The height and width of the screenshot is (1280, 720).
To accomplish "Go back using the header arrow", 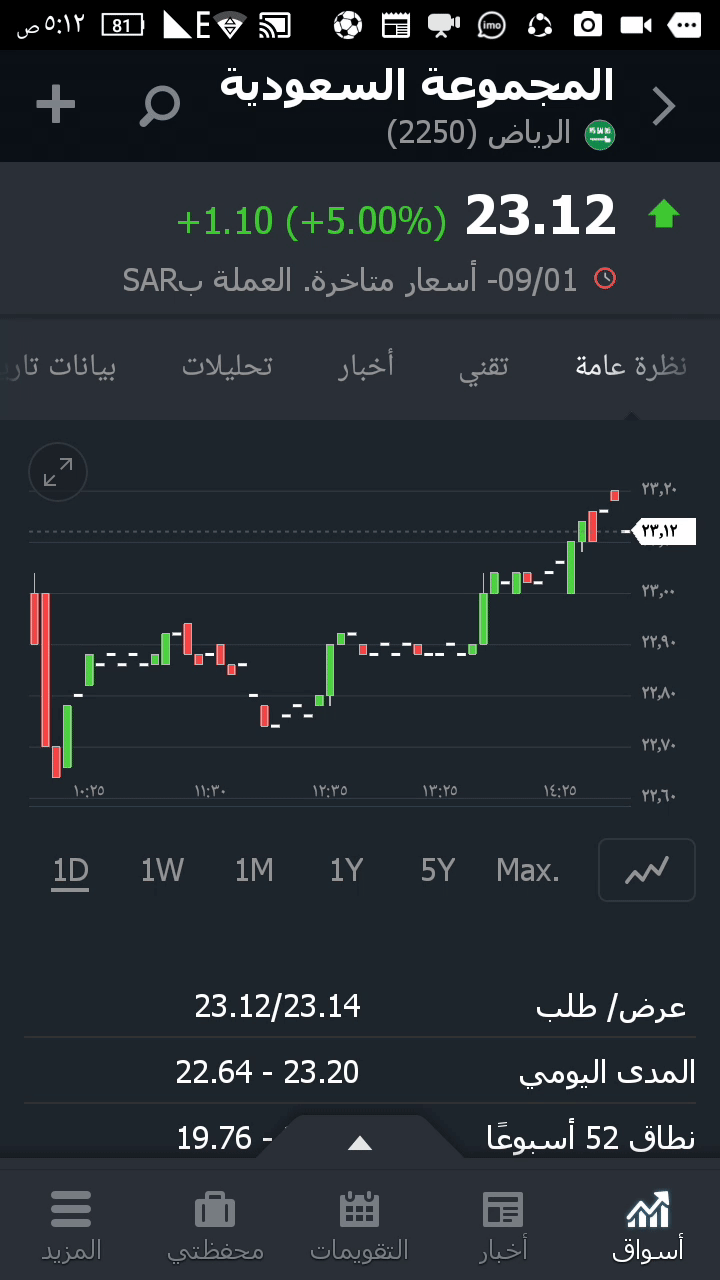I will click(664, 106).
